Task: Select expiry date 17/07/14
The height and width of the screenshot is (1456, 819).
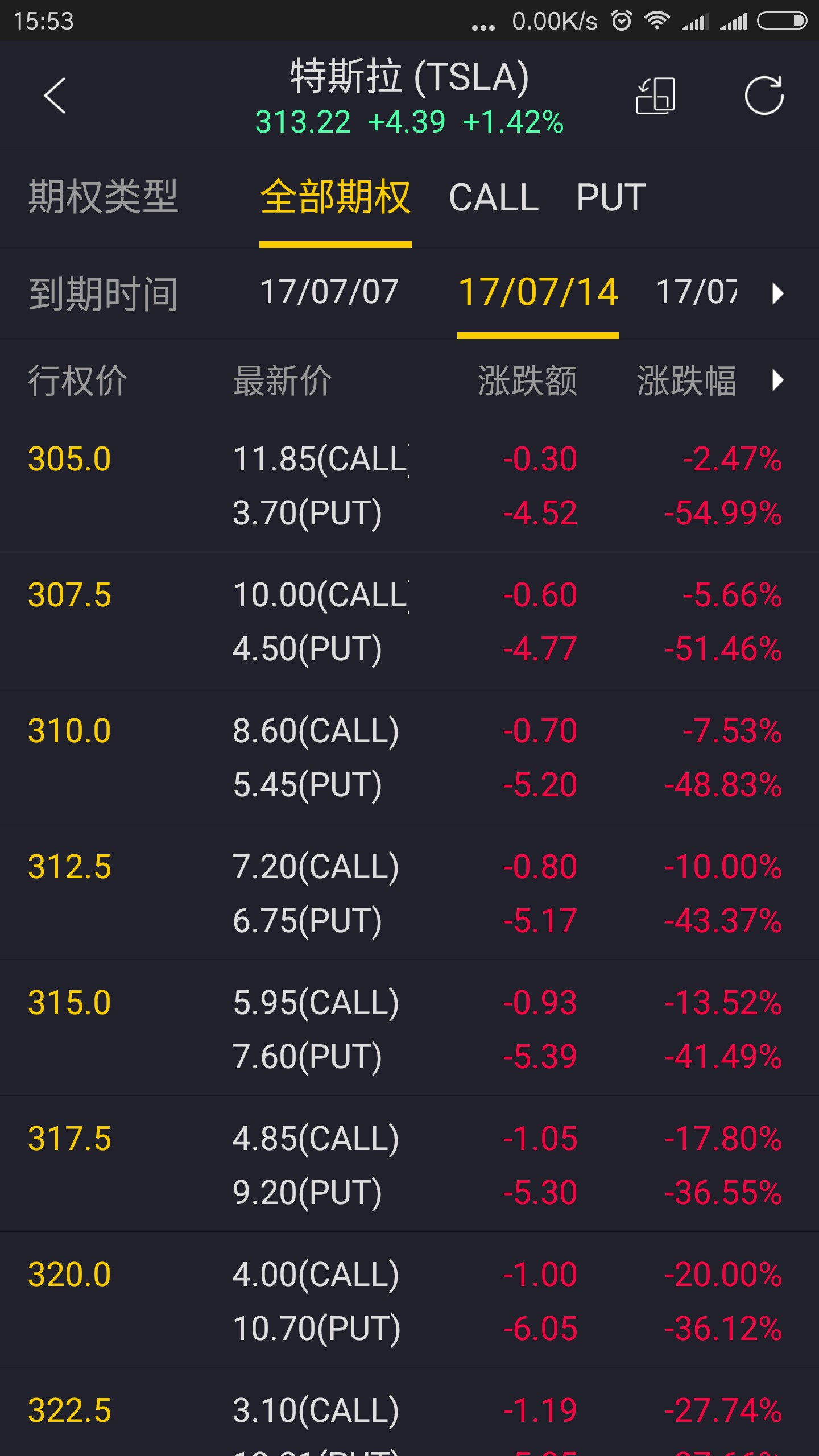Action: (538, 292)
